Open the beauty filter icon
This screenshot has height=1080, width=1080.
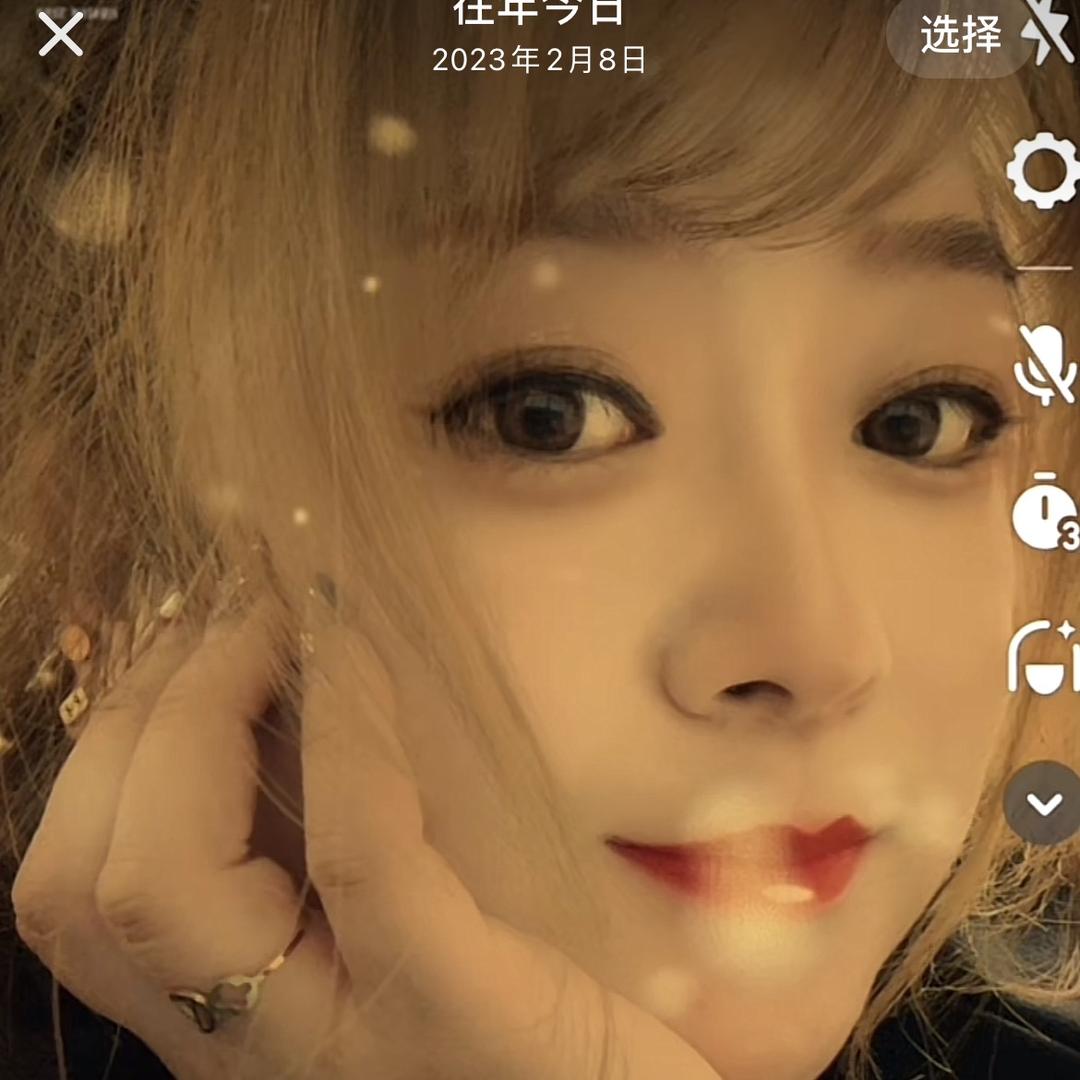coord(1044,658)
